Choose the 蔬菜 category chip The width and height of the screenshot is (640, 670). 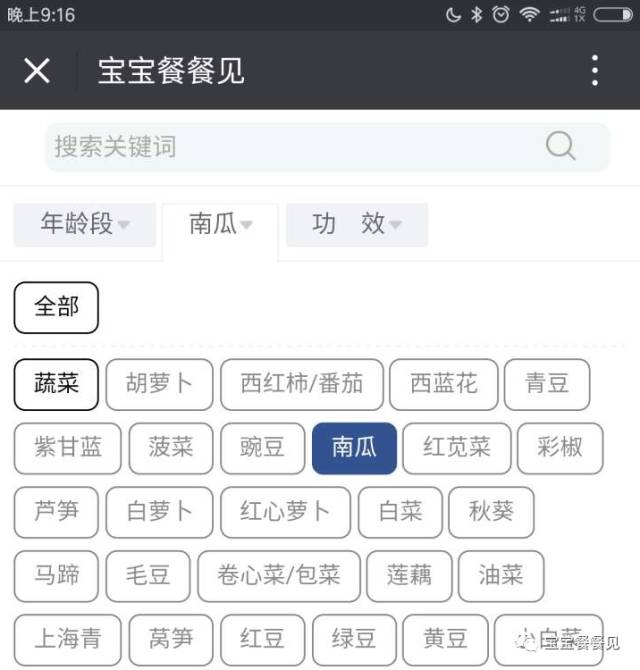[56, 384]
